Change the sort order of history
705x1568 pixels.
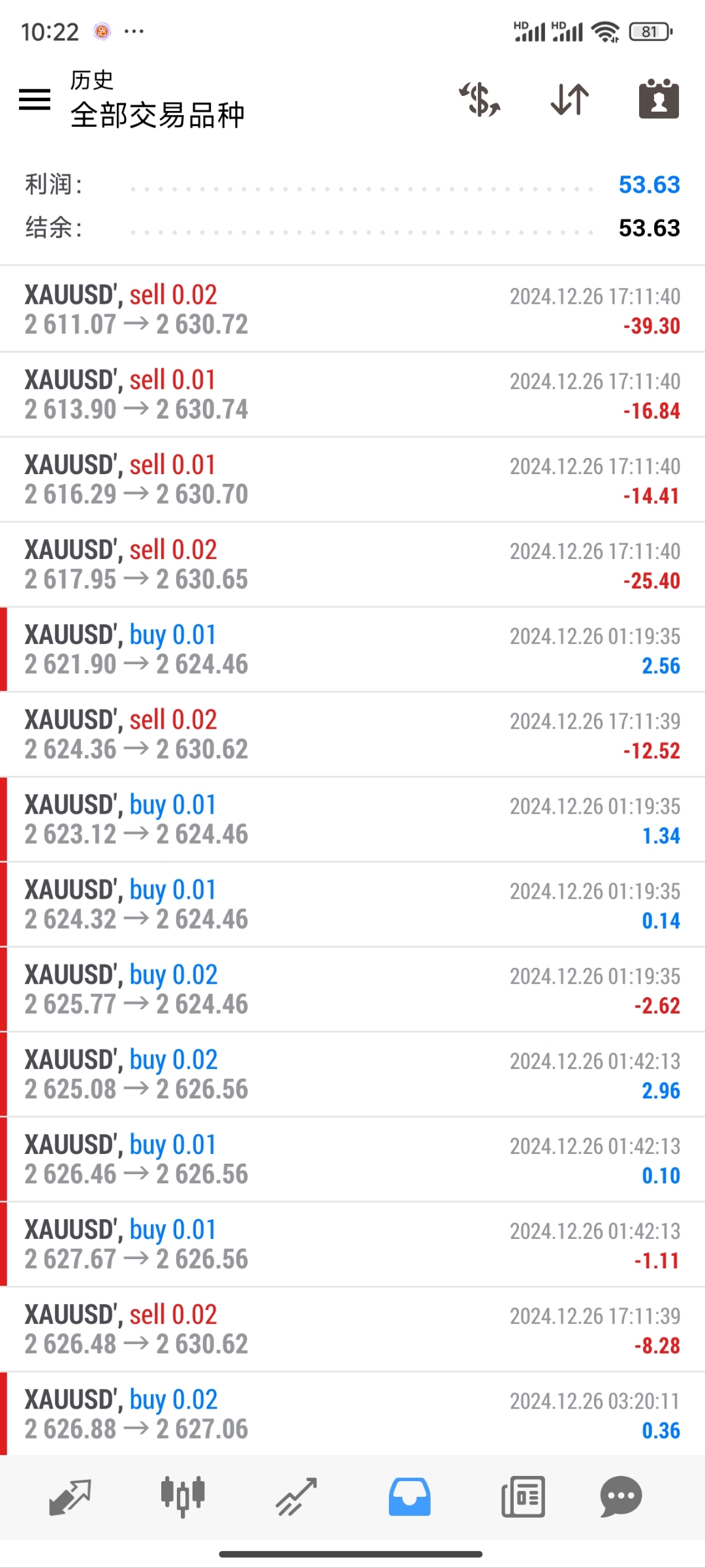coord(570,99)
